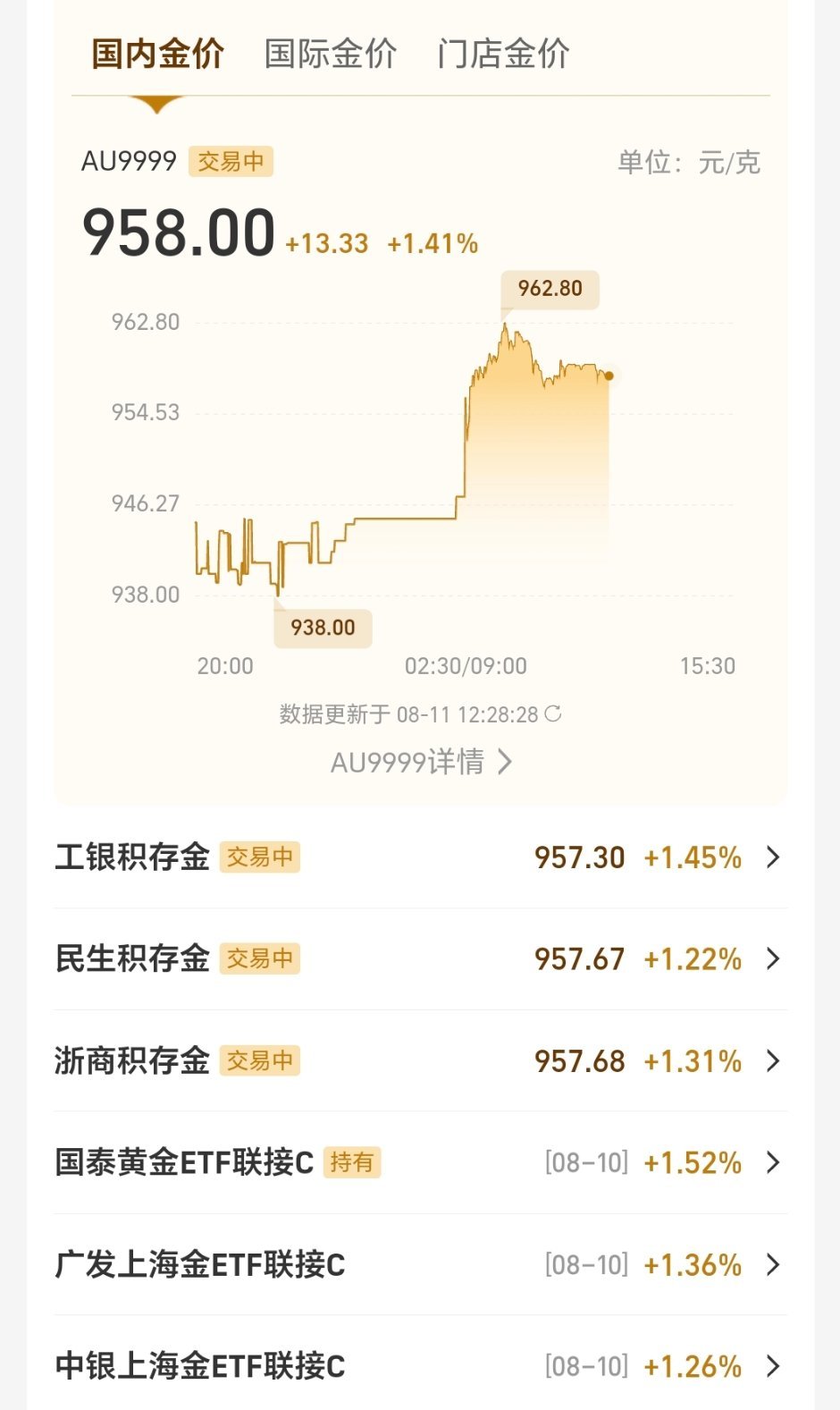Open 国泰黄金ETF联接C fund details
The width and height of the screenshot is (840, 1410).
pyautogui.click(x=420, y=1162)
